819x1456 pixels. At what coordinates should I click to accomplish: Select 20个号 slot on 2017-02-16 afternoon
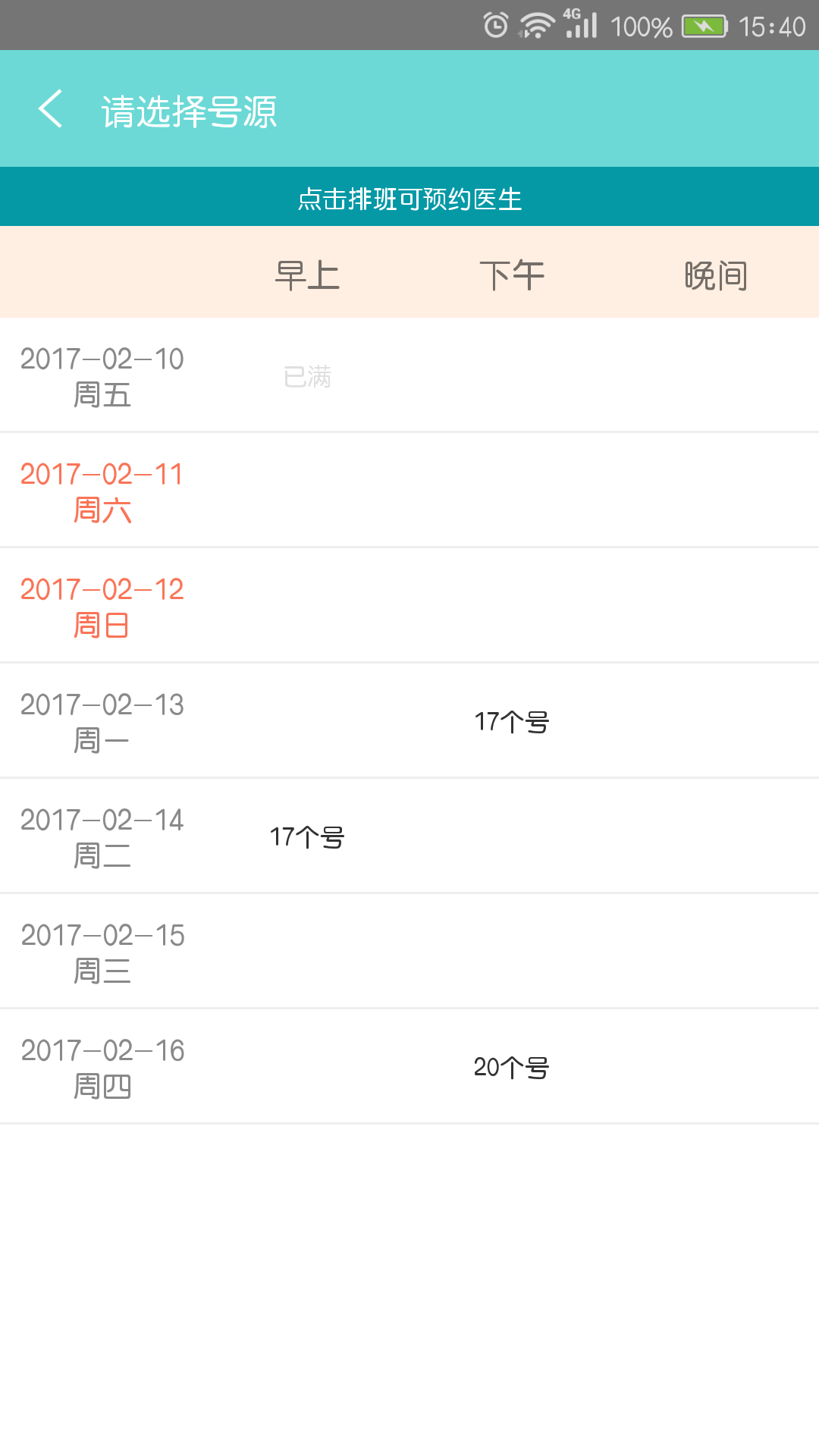(x=512, y=1067)
